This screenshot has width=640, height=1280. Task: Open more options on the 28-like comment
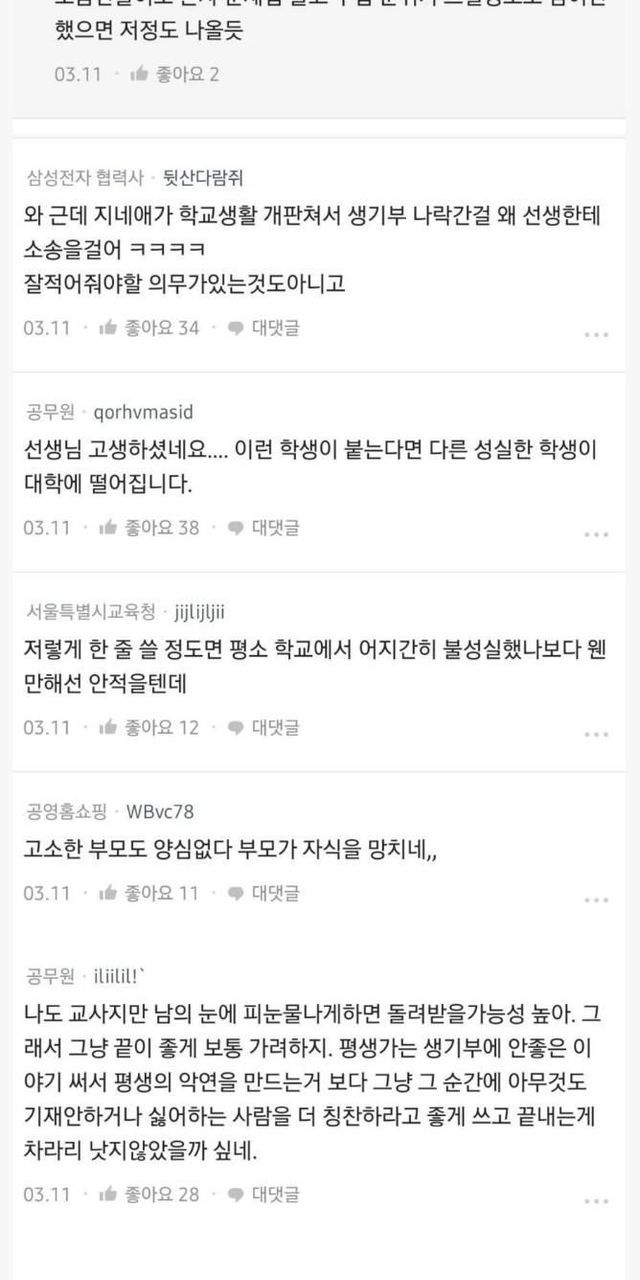click(596, 1200)
